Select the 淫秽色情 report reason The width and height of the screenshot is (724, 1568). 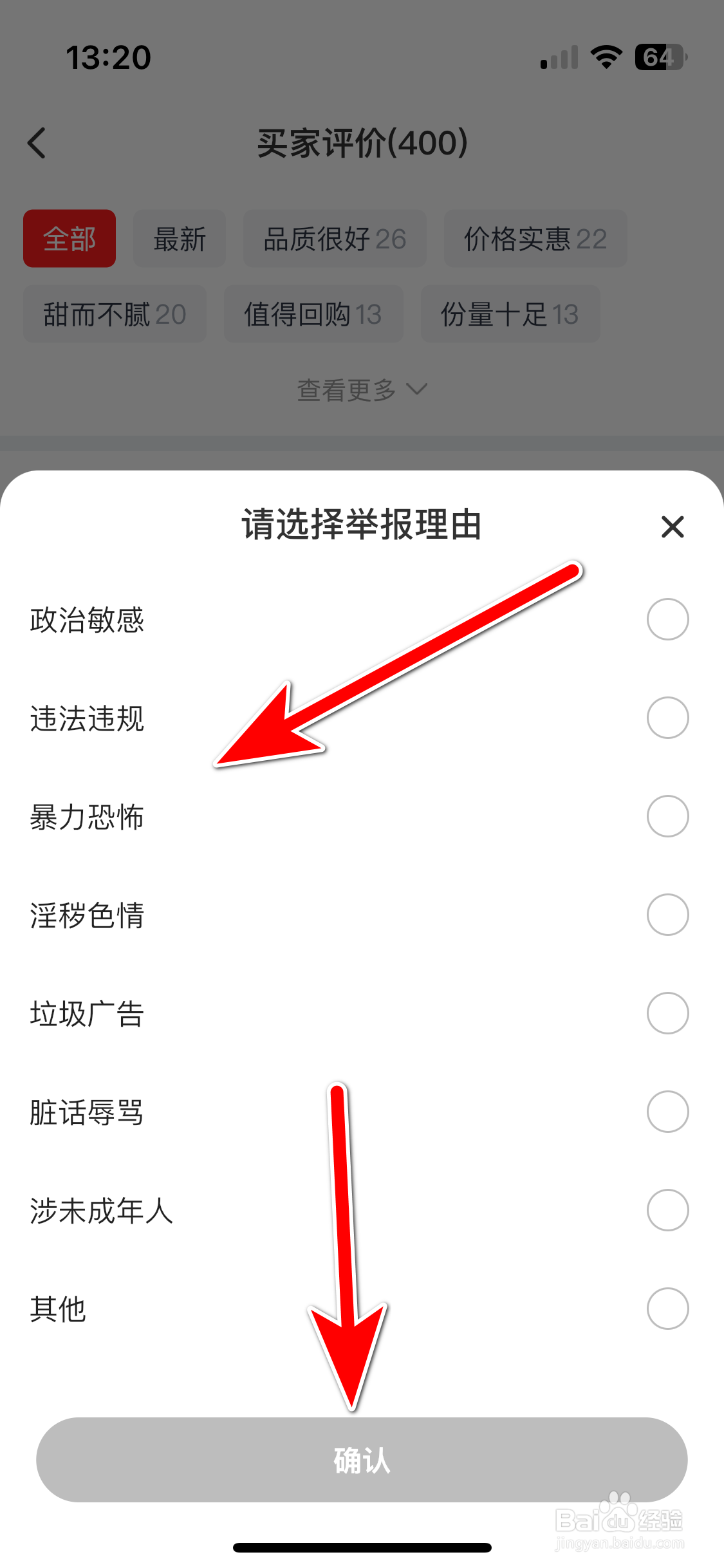[x=667, y=914]
